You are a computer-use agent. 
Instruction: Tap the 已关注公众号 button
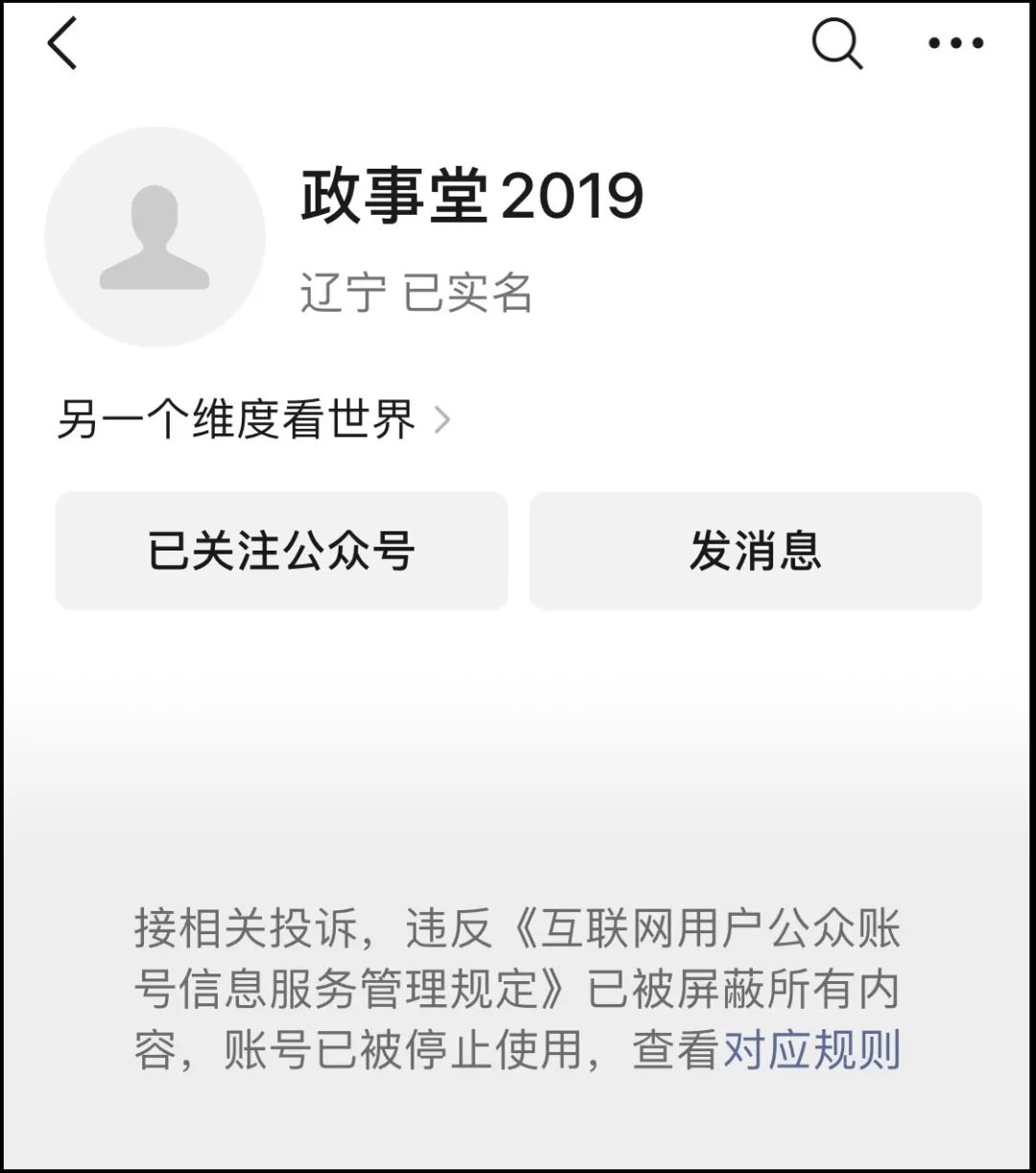point(281,551)
